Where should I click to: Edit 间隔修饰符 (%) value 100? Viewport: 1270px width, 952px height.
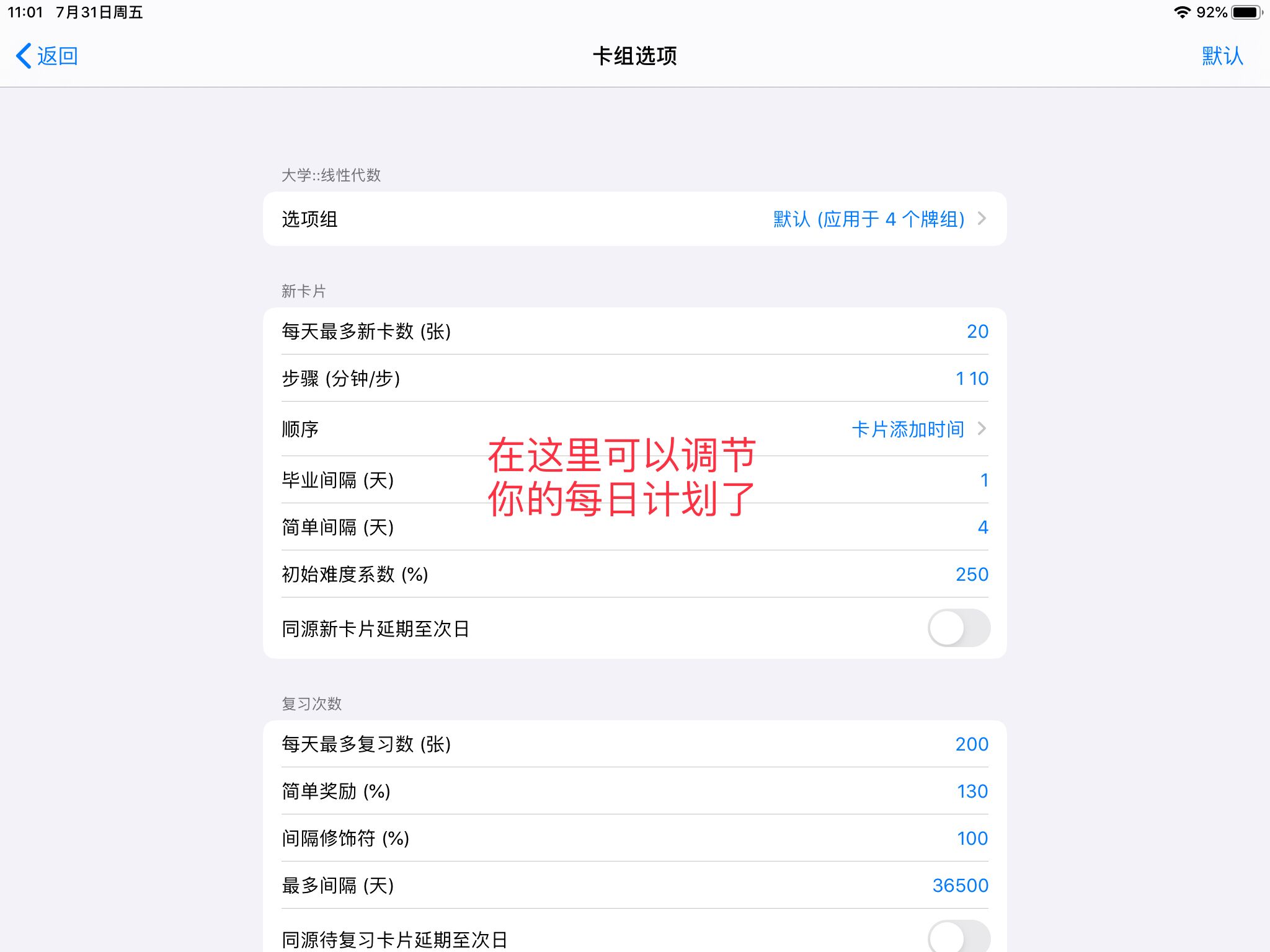[x=971, y=839]
